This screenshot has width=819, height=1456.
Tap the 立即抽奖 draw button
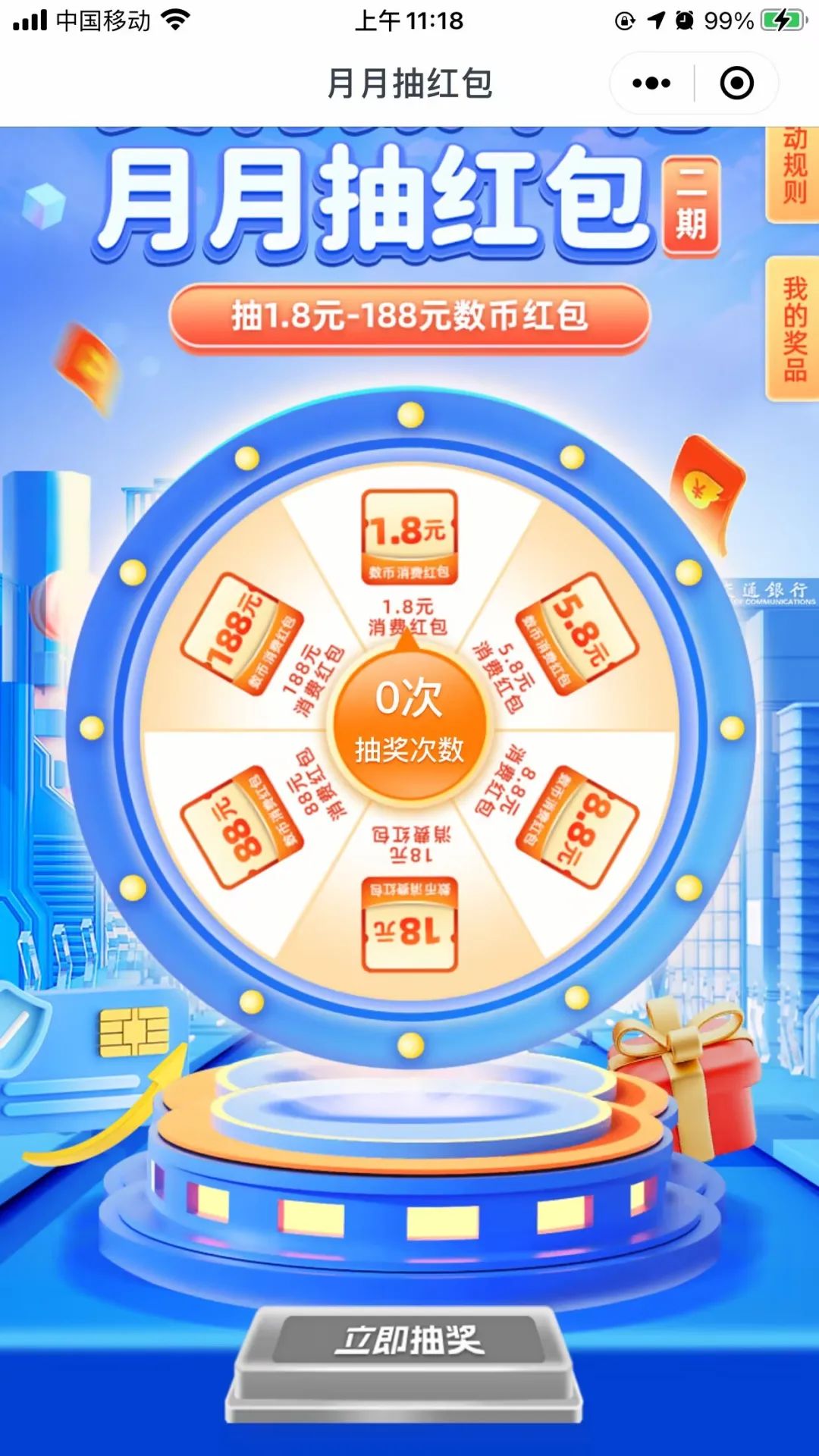pos(409,1340)
